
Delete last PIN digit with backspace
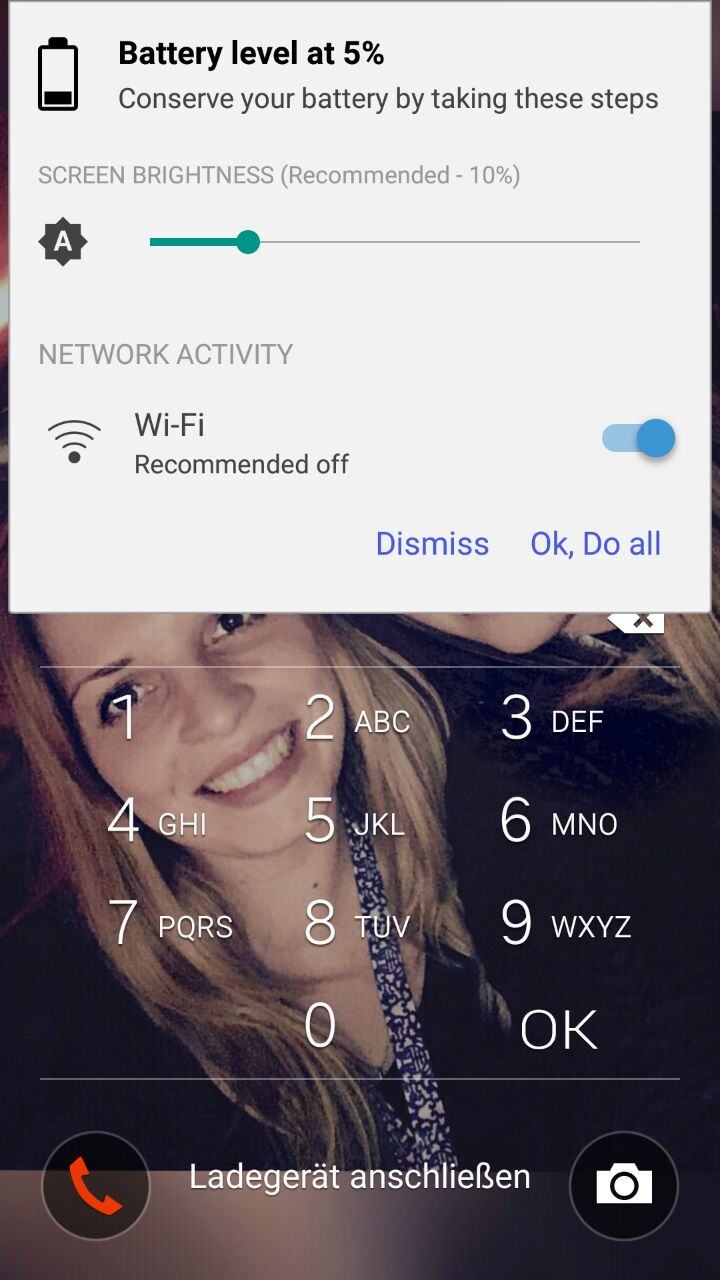tap(637, 621)
